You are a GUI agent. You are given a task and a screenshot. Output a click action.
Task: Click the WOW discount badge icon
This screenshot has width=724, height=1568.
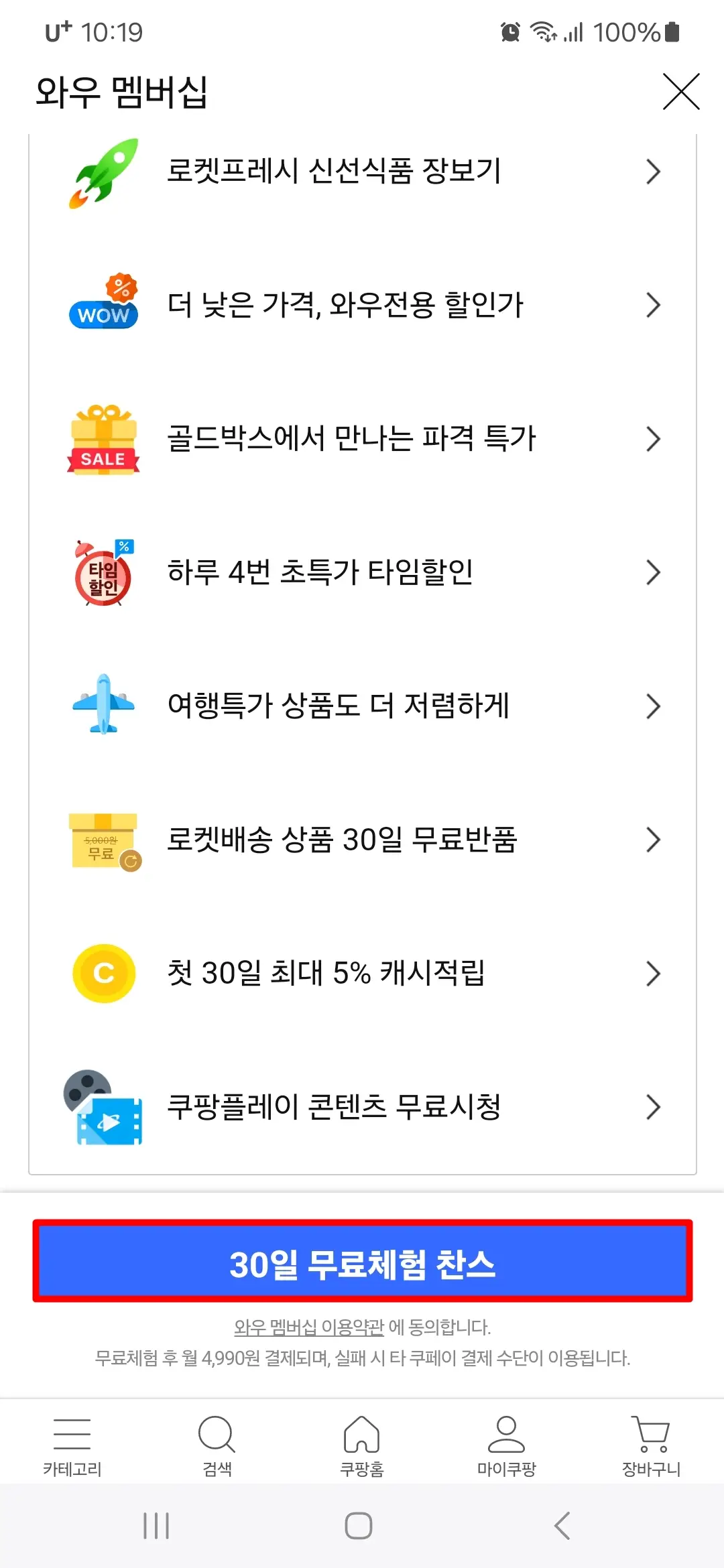pos(103,305)
